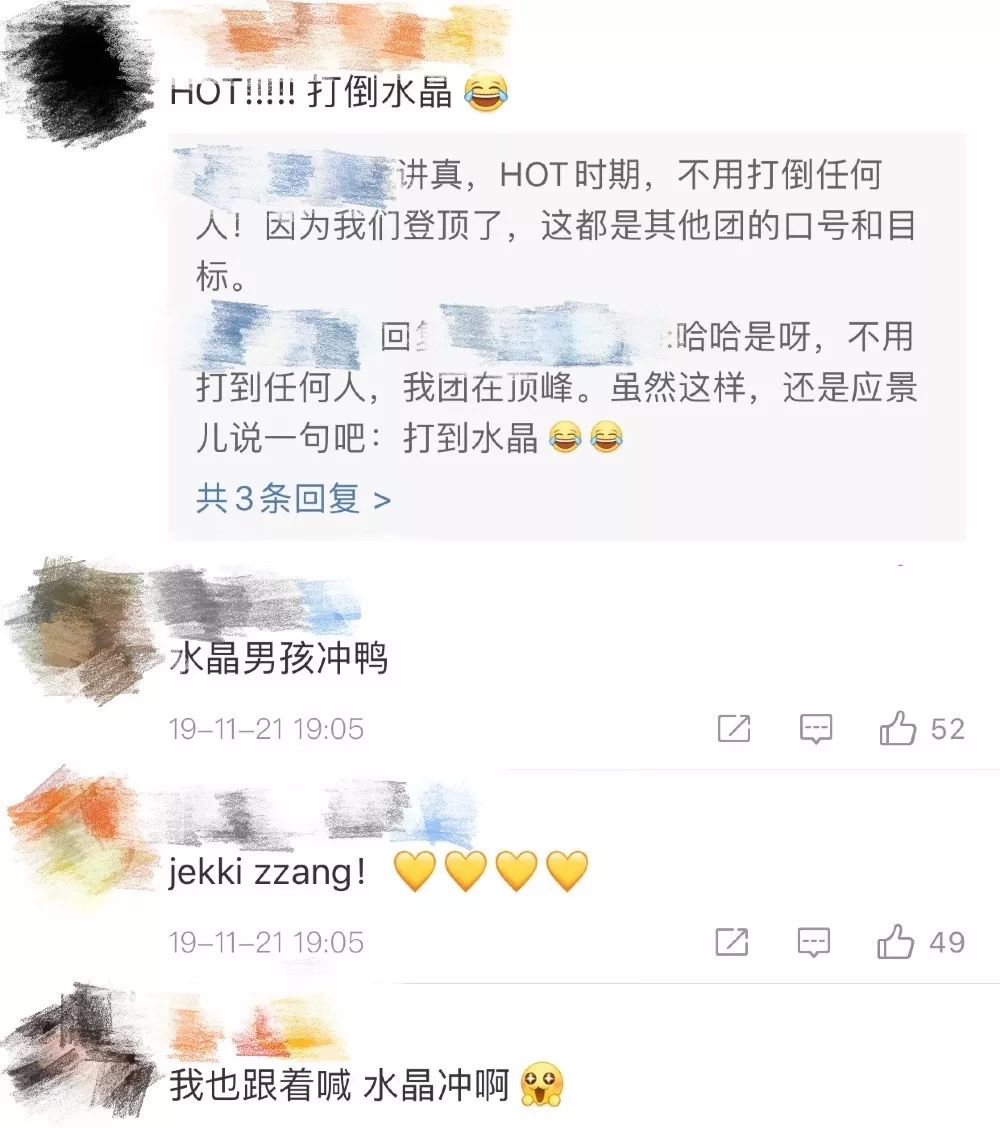Expand the 共3条回复 replies link
The height and width of the screenshot is (1128, 1000).
click(x=293, y=498)
